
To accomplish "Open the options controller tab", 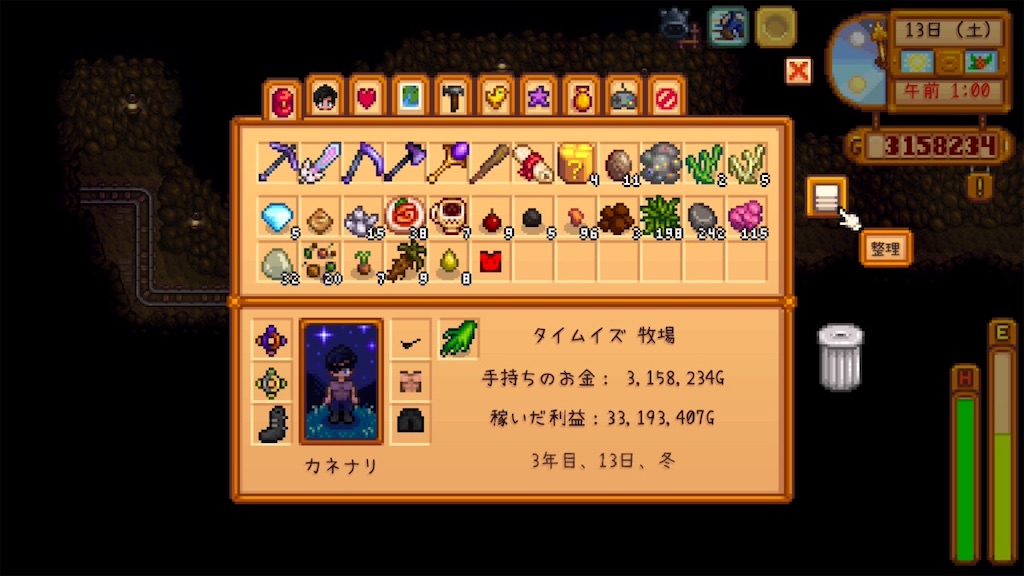I will tap(623, 98).
